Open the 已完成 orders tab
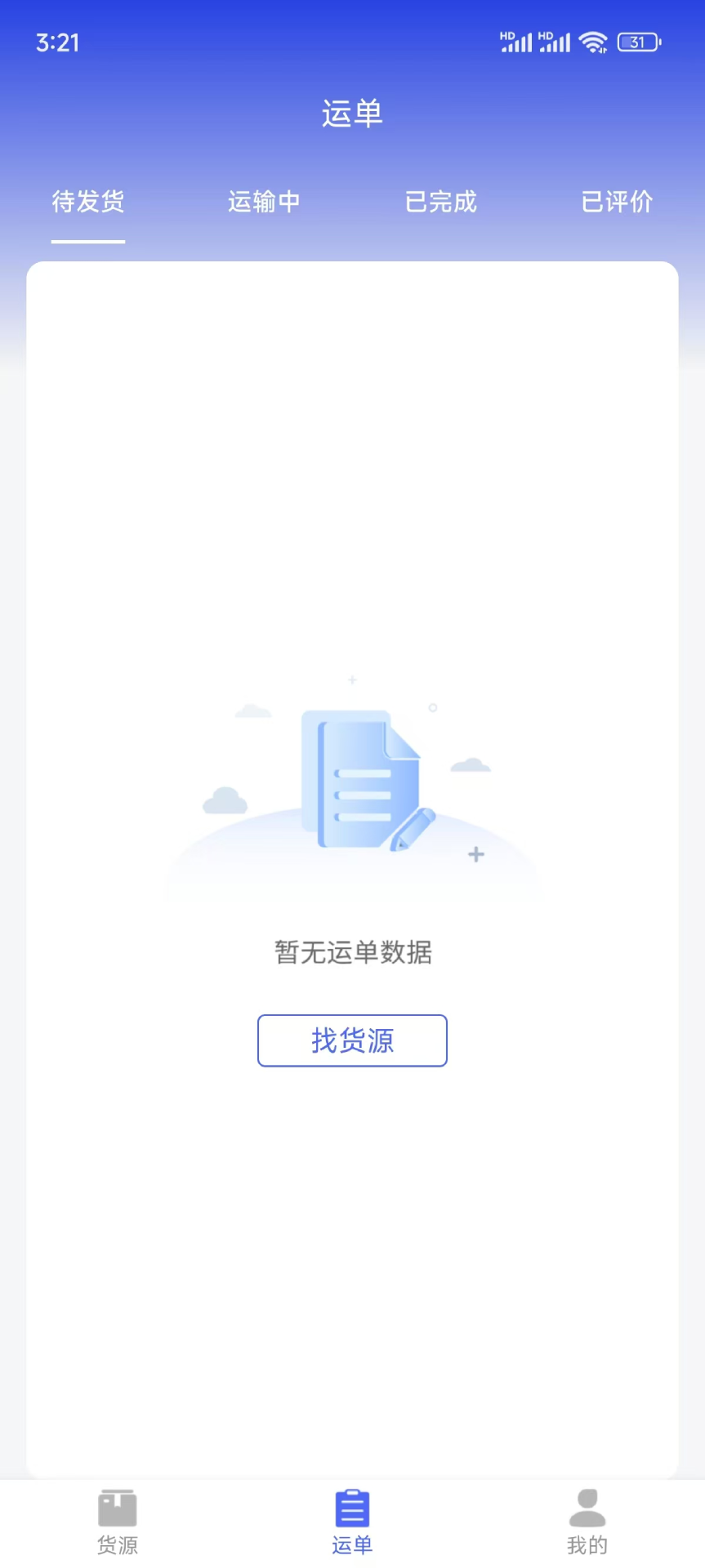Image resolution: width=705 pixels, height=1568 pixels. (x=441, y=202)
